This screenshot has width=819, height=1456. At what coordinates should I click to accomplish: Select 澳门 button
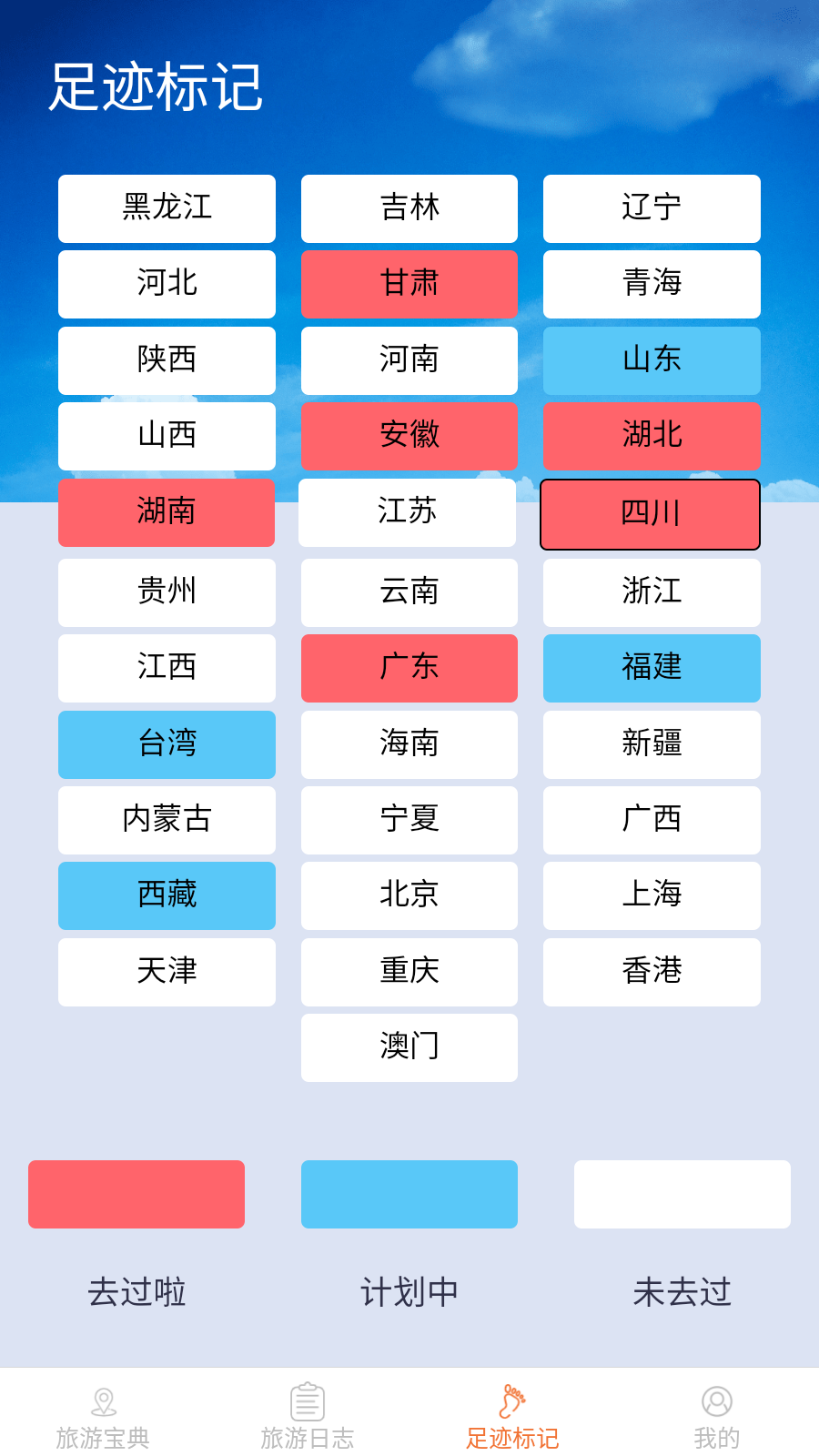[x=409, y=1047]
